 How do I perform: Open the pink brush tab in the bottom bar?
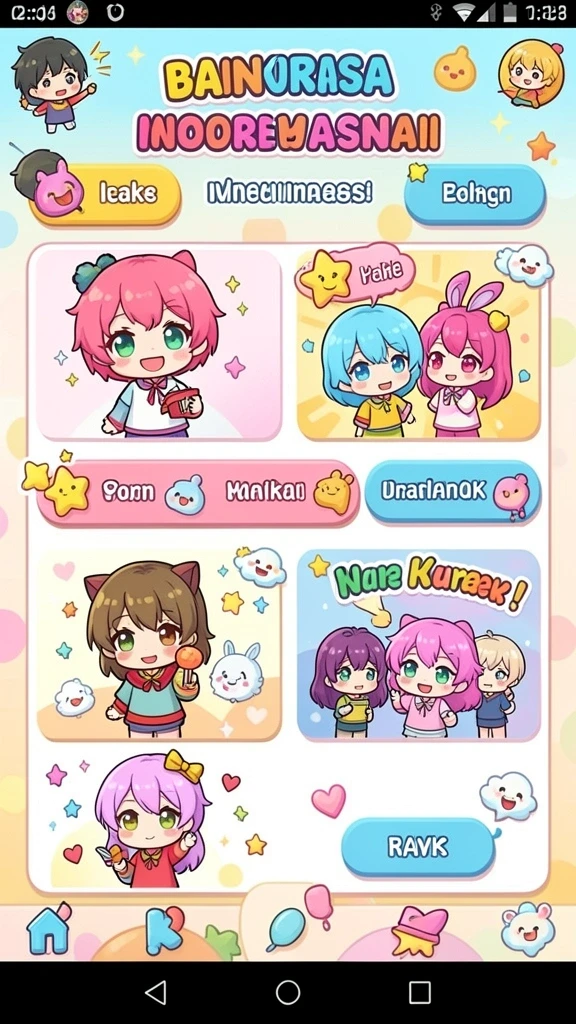coord(419,931)
